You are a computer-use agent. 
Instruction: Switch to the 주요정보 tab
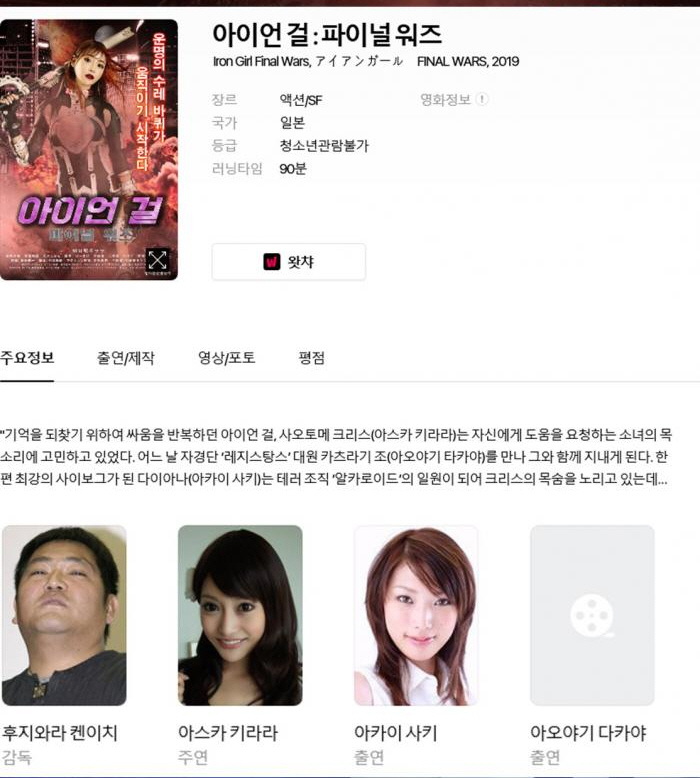click(28, 358)
